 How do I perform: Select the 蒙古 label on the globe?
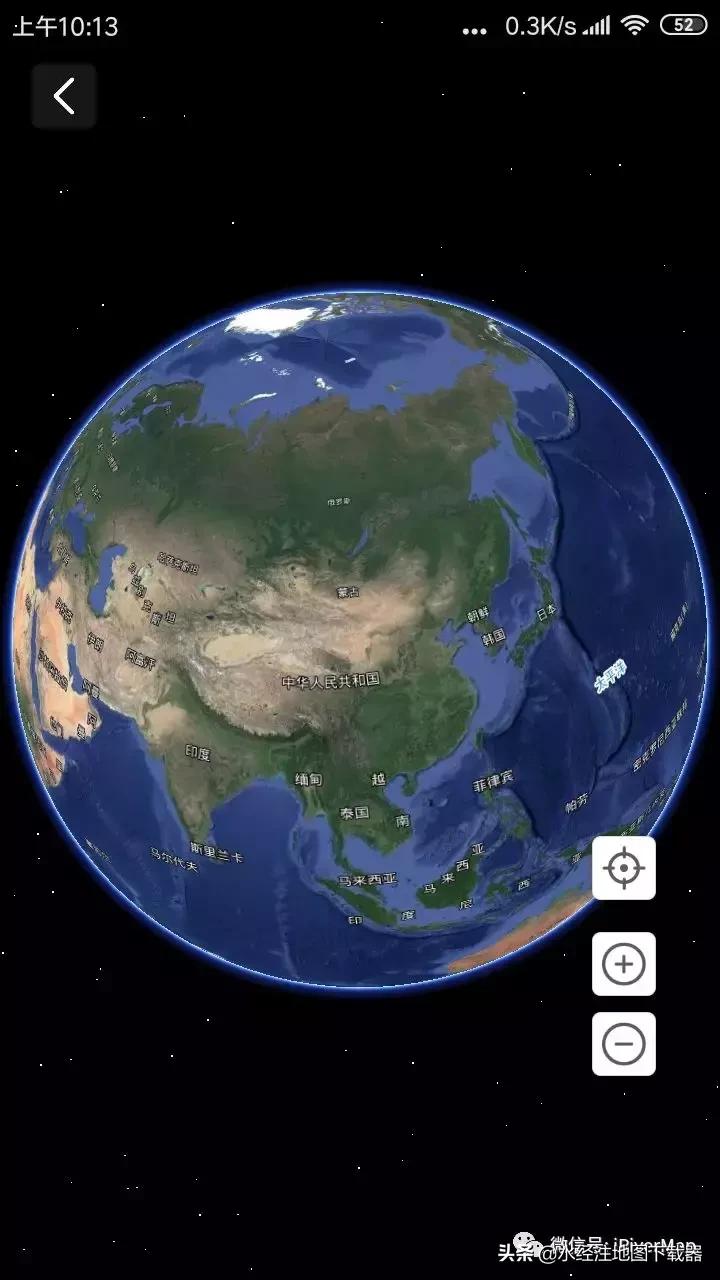click(348, 591)
